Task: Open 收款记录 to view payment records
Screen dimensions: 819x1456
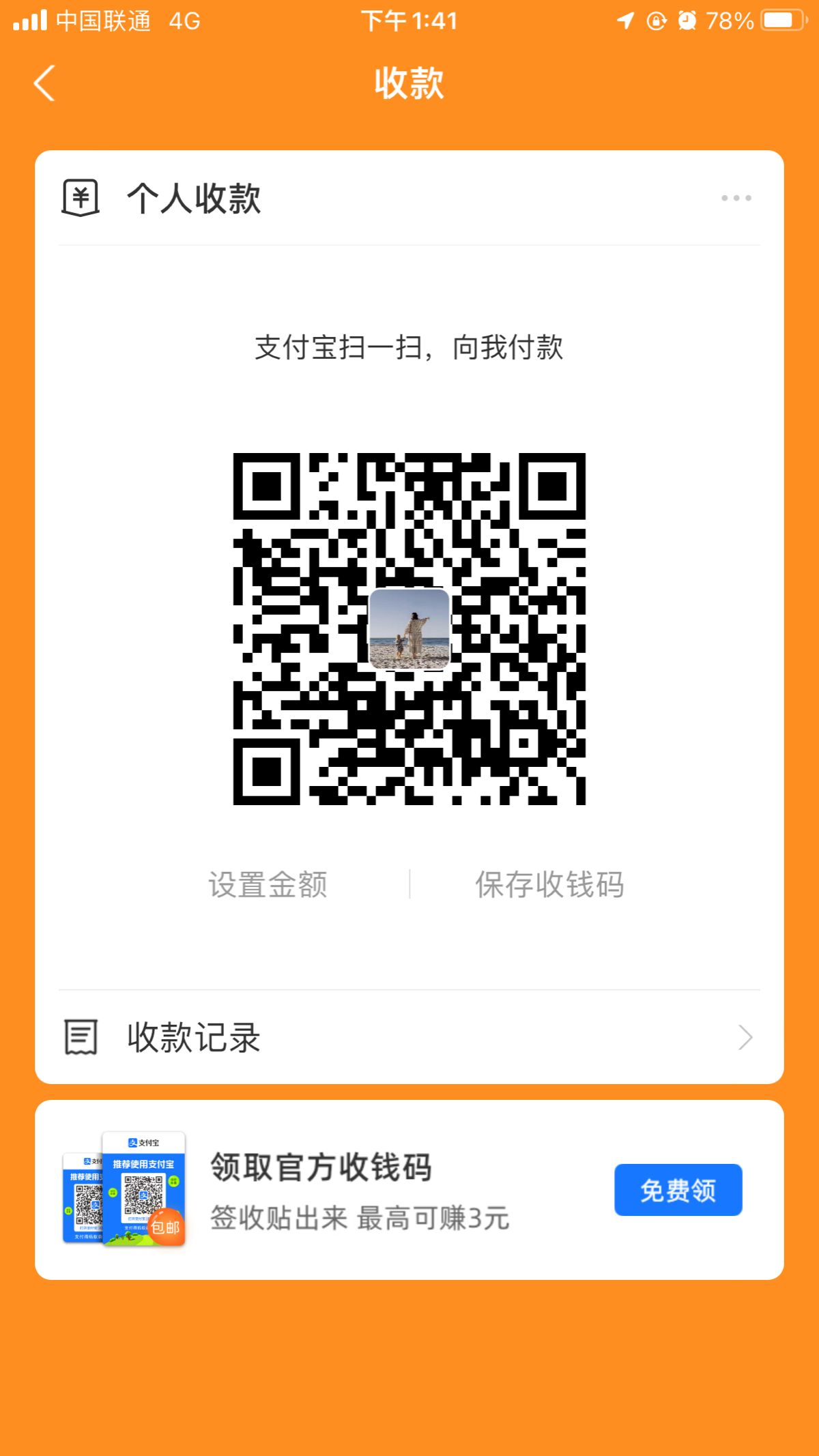Action: click(193, 1036)
